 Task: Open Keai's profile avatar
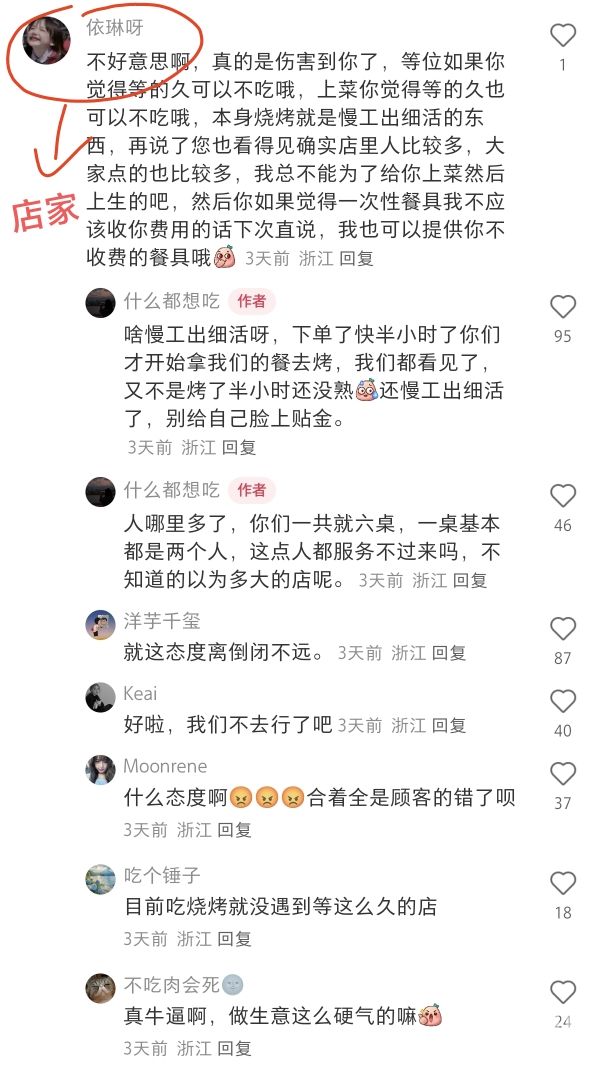[x=100, y=697]
